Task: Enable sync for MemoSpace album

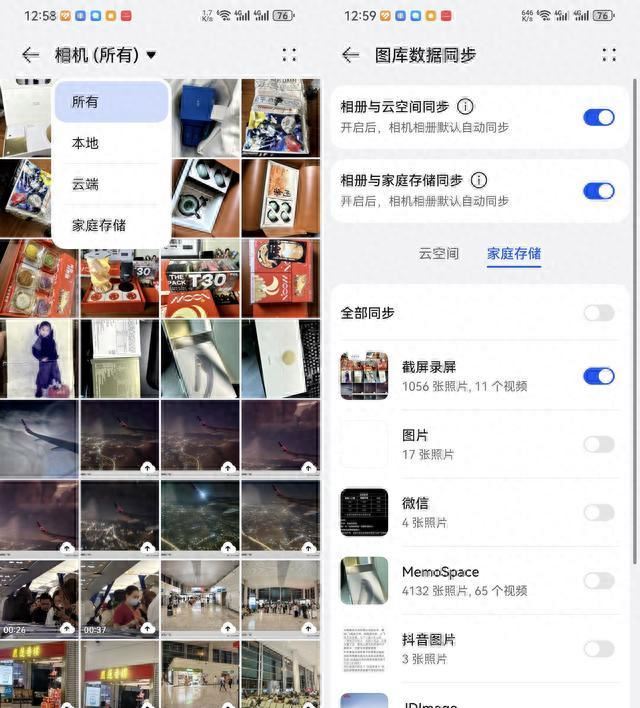Action: (x=598, y=580)
